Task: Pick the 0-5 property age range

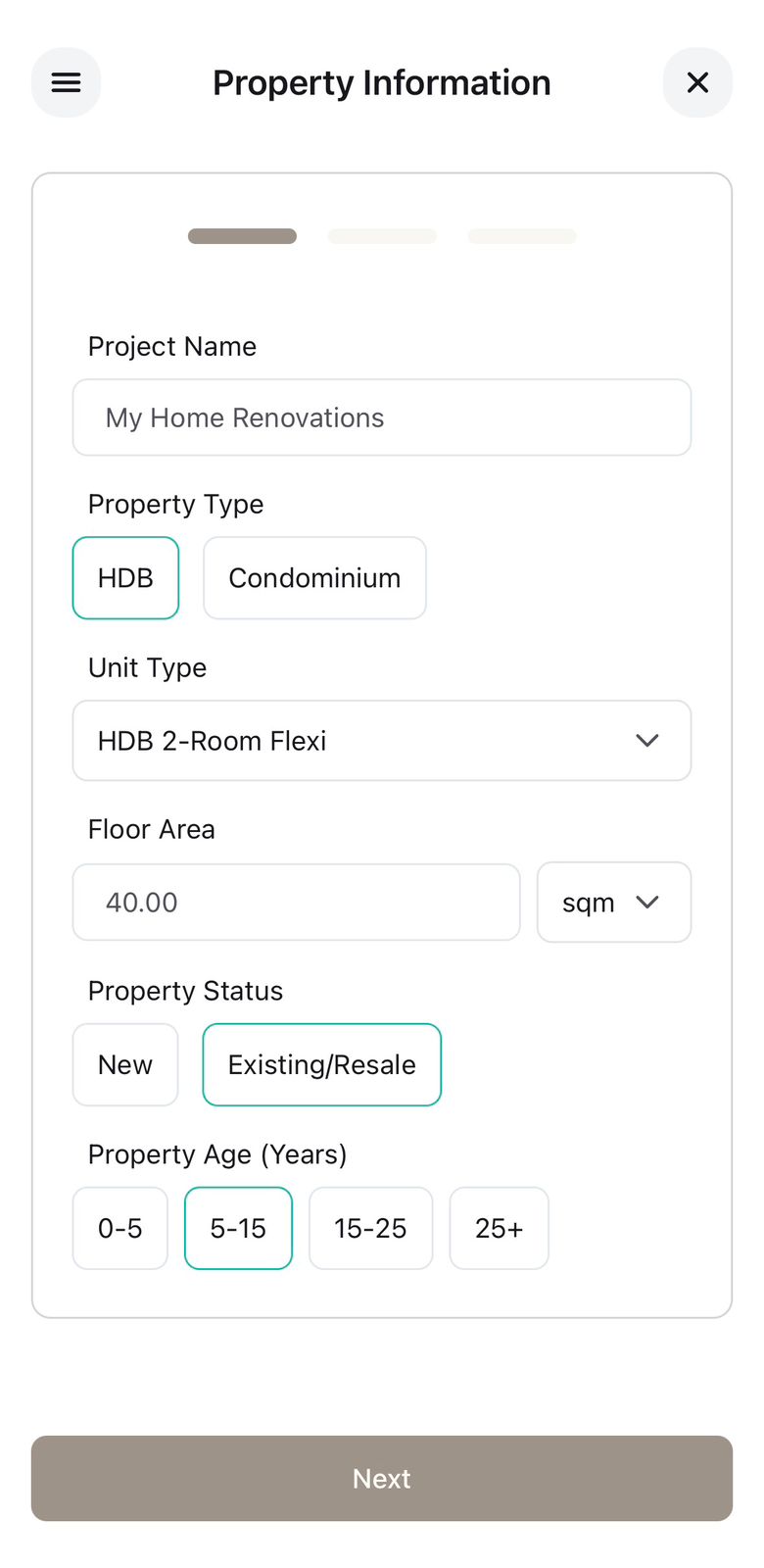Action: coord(119,1228)
